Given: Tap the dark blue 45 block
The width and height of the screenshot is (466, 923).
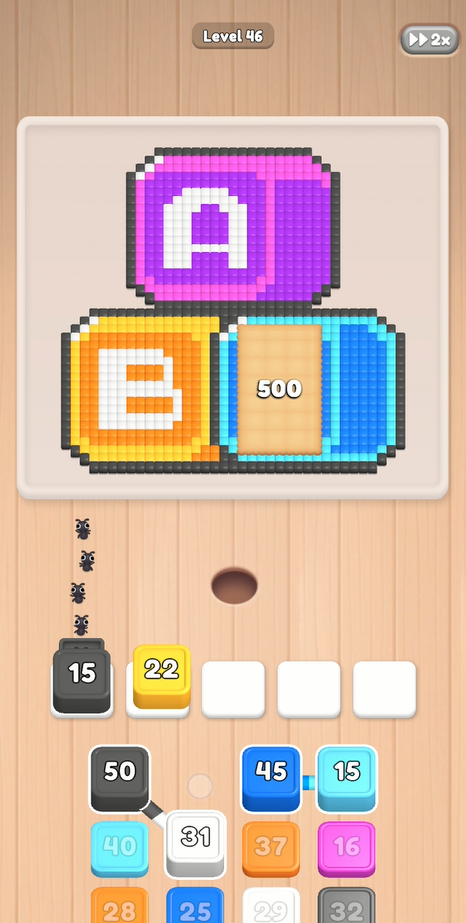Looking at the screenshot, I should [271, 778].
